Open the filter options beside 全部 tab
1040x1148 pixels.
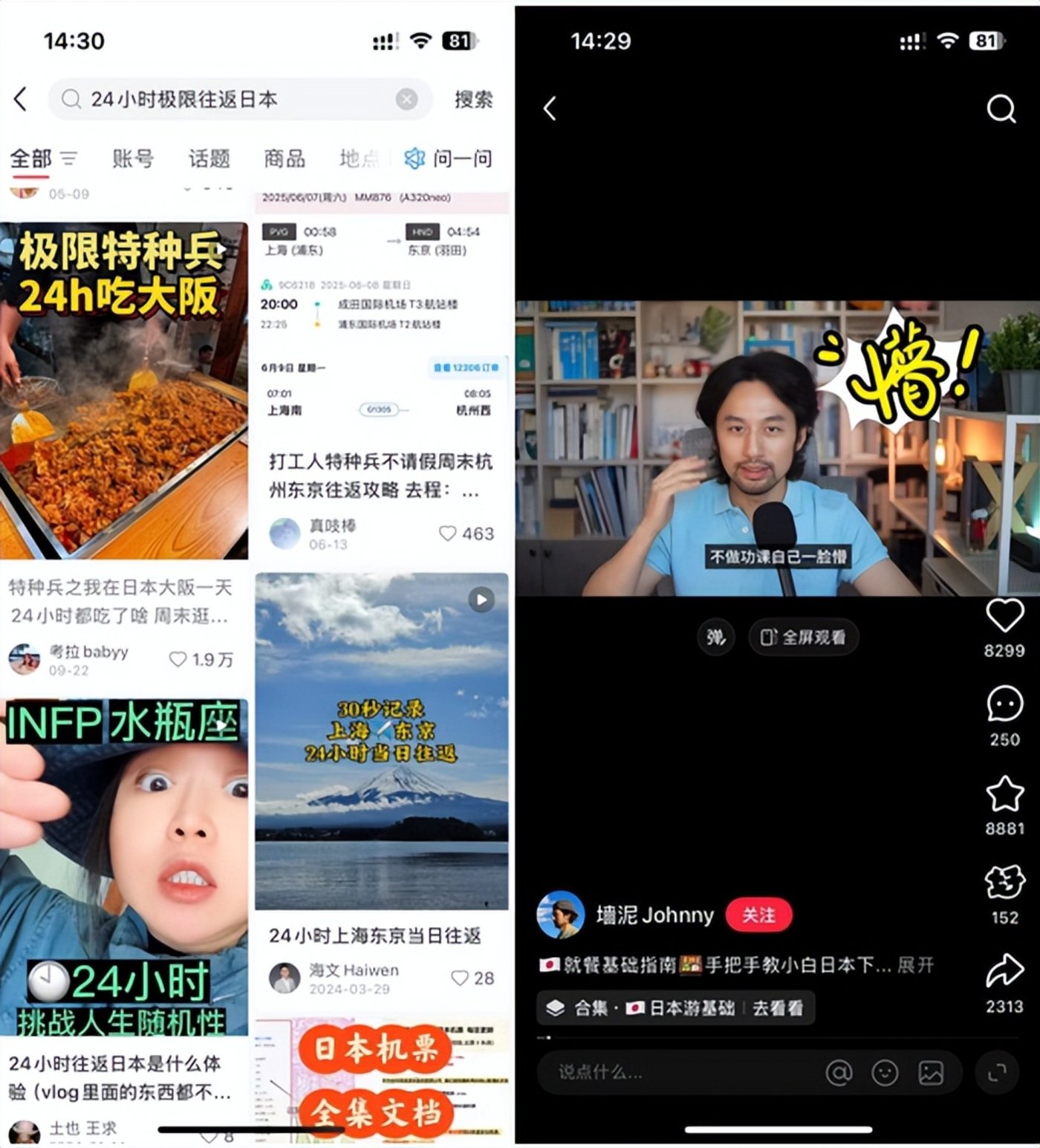pos(68,158)
